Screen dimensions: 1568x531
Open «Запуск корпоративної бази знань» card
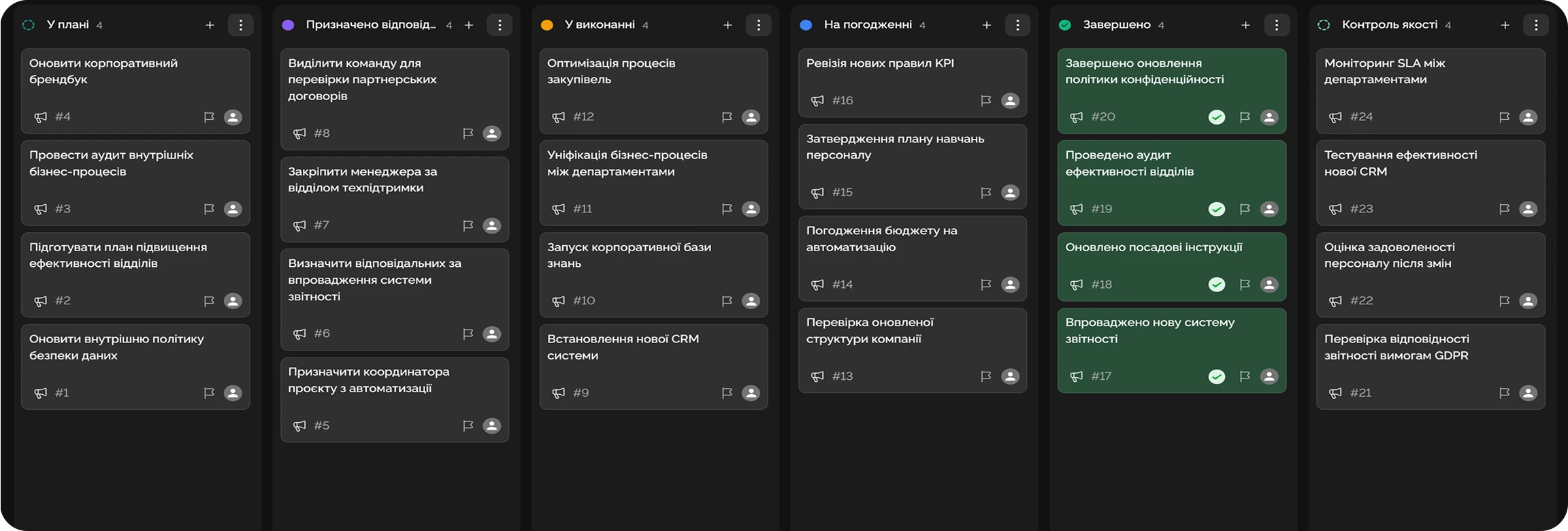[629, 255]
